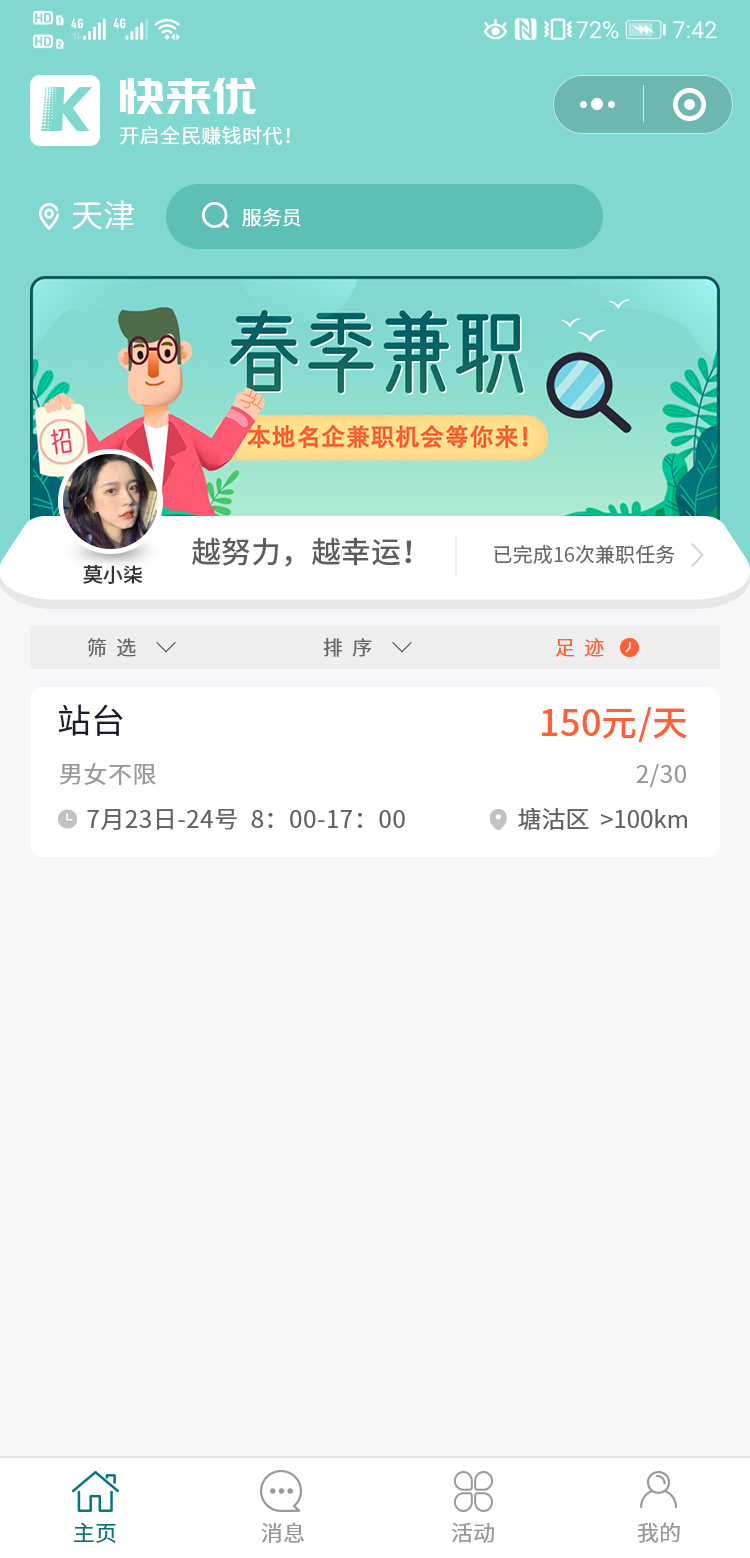
Task: Open the 站台 job listing card
Action: 374,771
